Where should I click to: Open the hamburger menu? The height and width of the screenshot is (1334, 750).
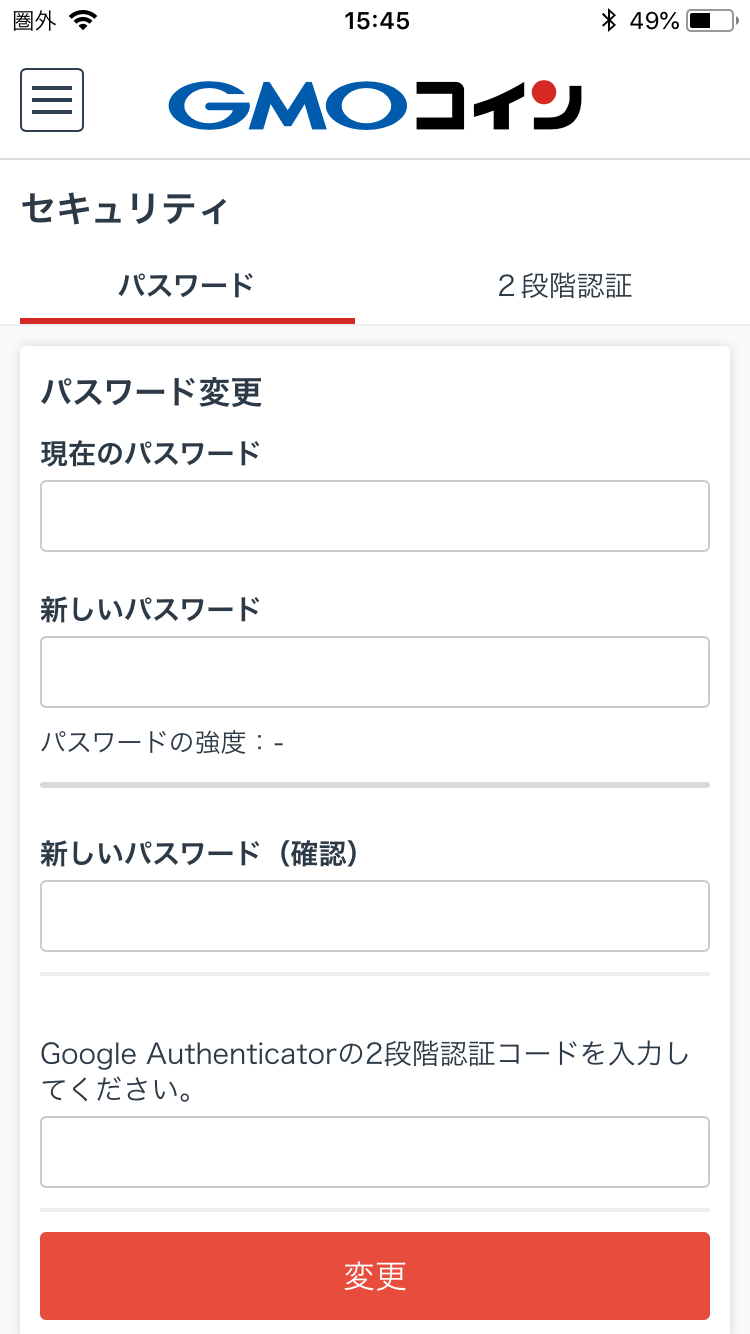pyautogui.click(x=52, y=100)
